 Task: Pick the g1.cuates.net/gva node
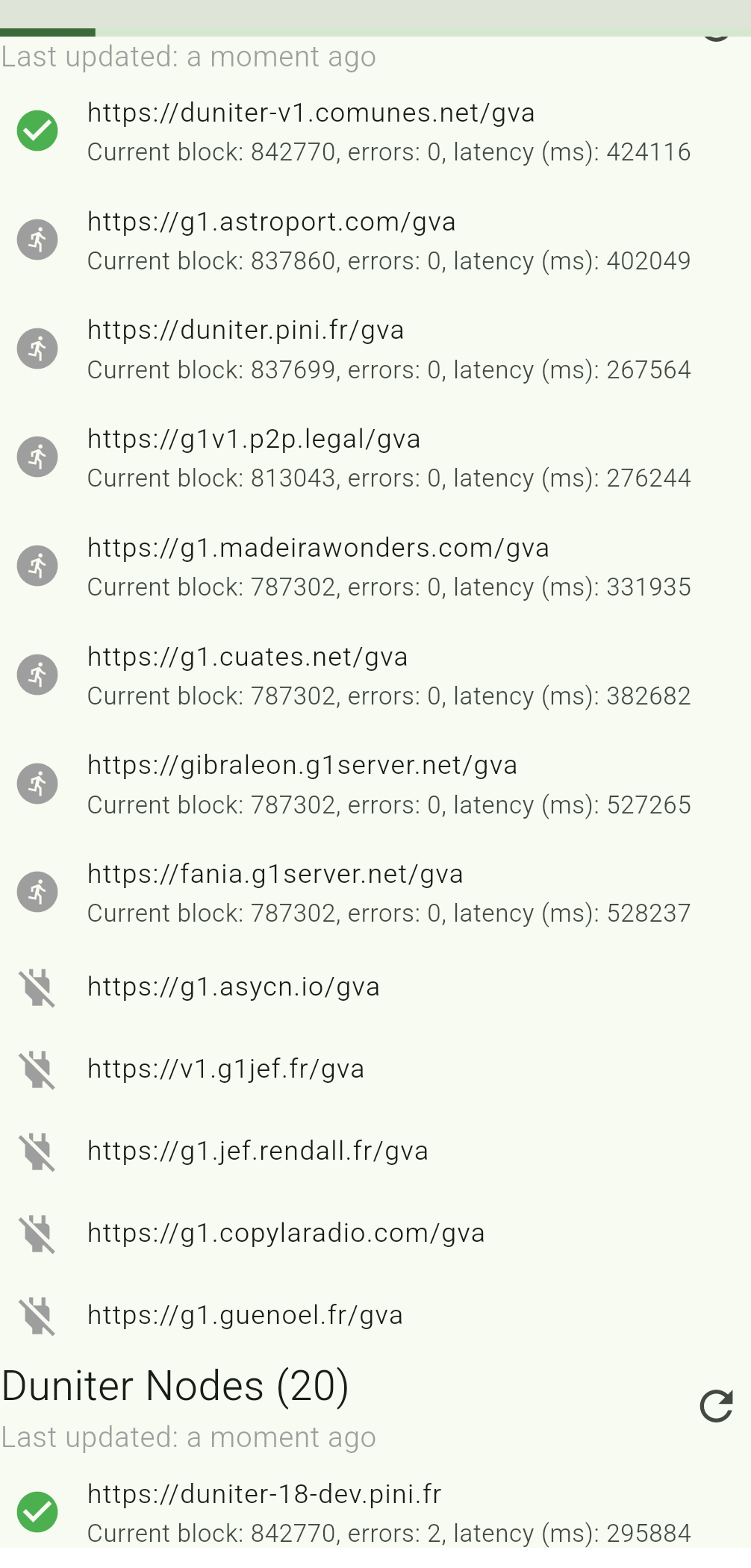pyautogui.click(x=375, y=675)
